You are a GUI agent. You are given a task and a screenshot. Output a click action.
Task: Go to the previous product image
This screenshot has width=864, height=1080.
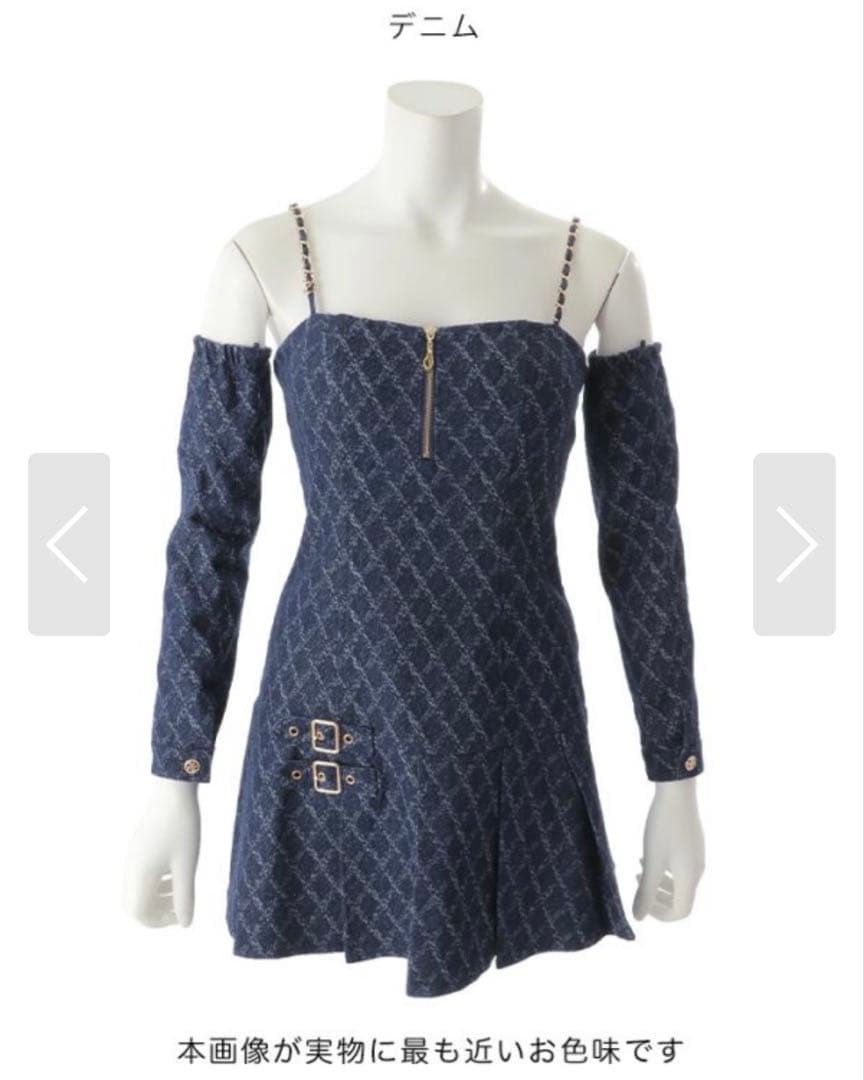tap(68, 544)
